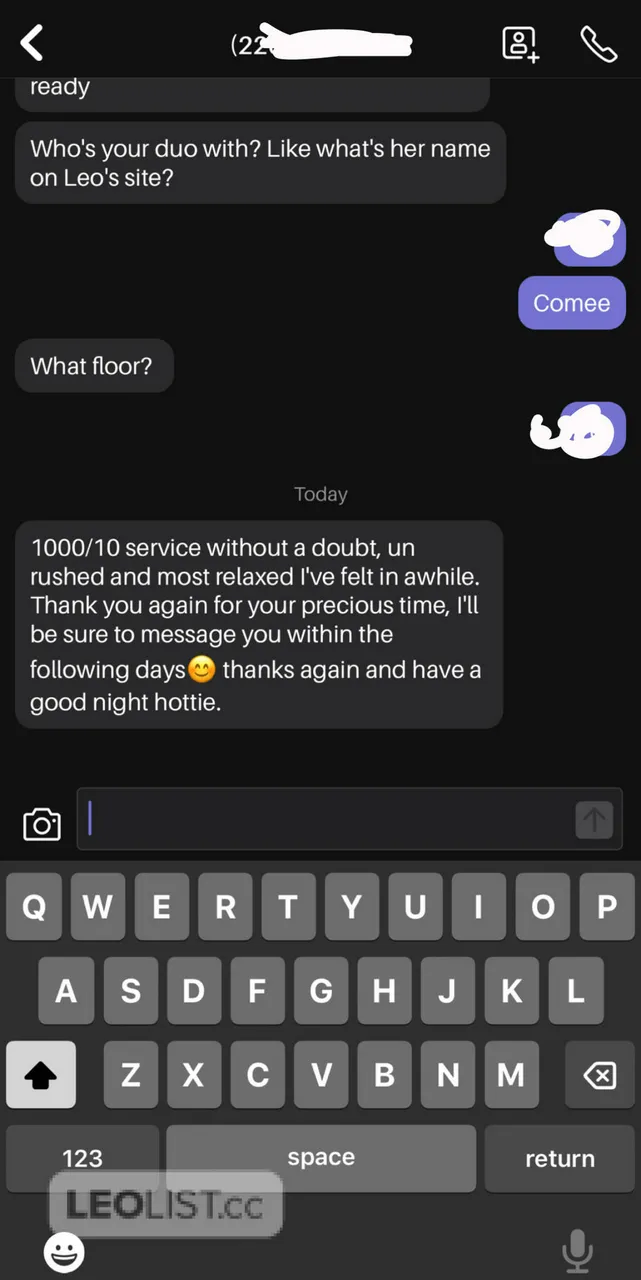Switch keyboard to 123 numbers
The width and height of the screenshot is (641, 1280).
pyautogui.click(x=82, y=1158)
